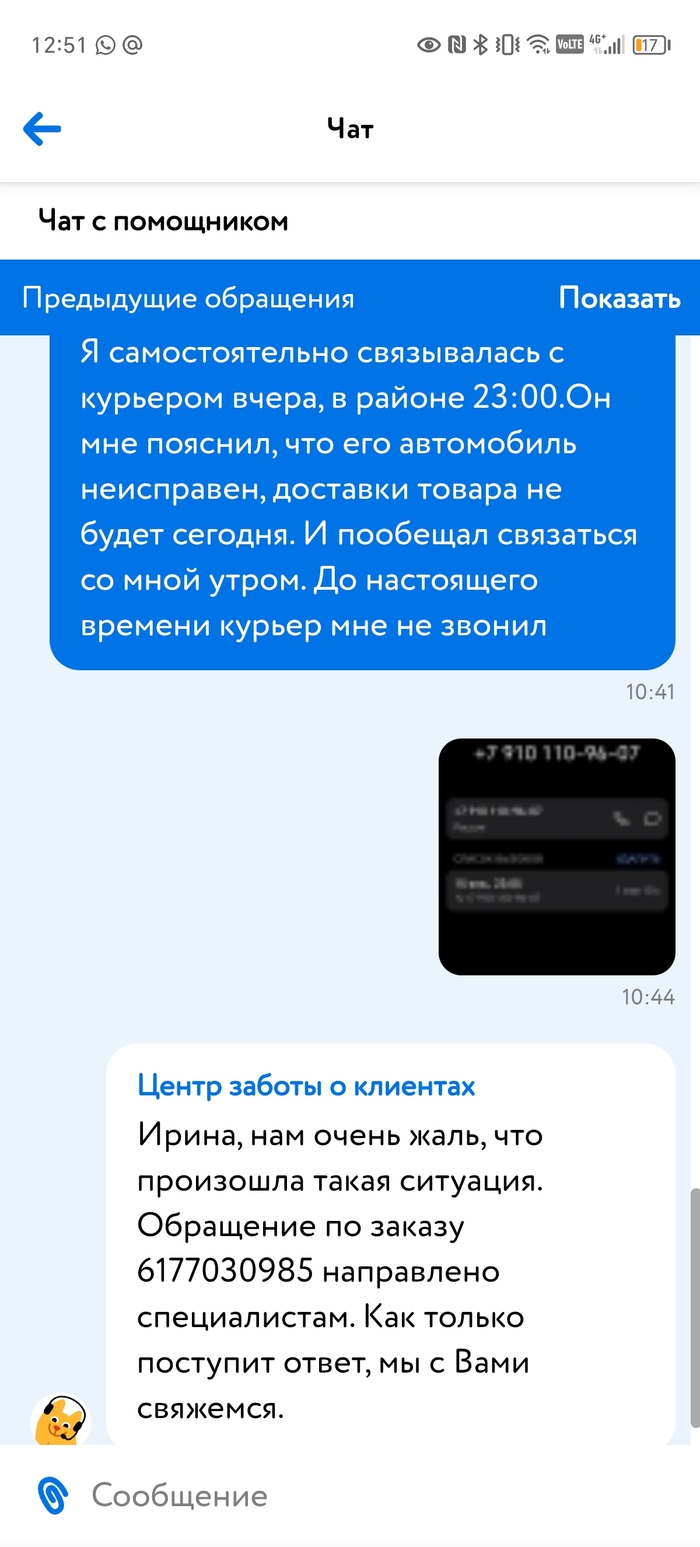Open the sent screenshot image
700x1547 pixels.
557,856
